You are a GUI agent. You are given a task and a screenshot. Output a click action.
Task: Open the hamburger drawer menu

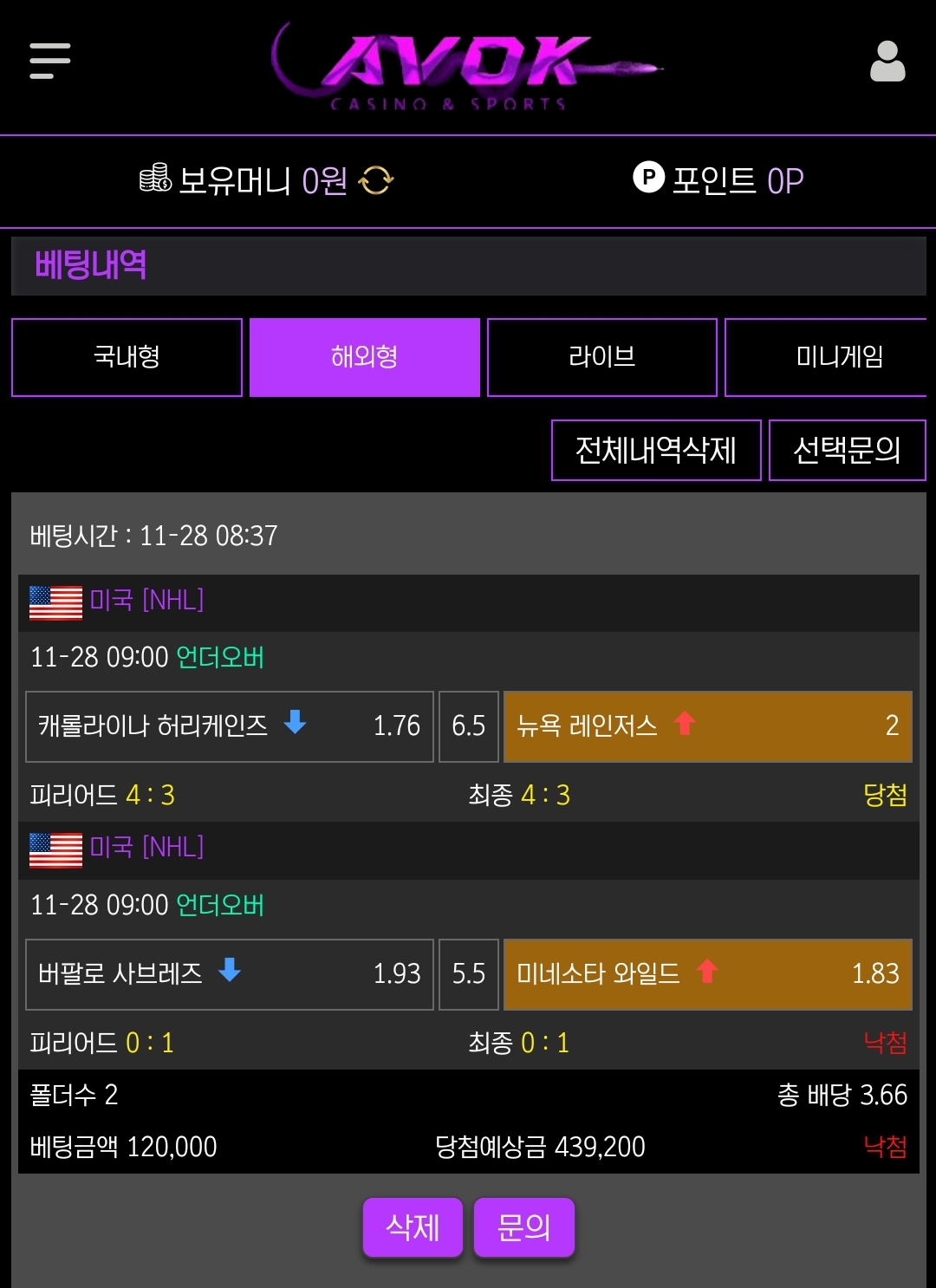49,61
